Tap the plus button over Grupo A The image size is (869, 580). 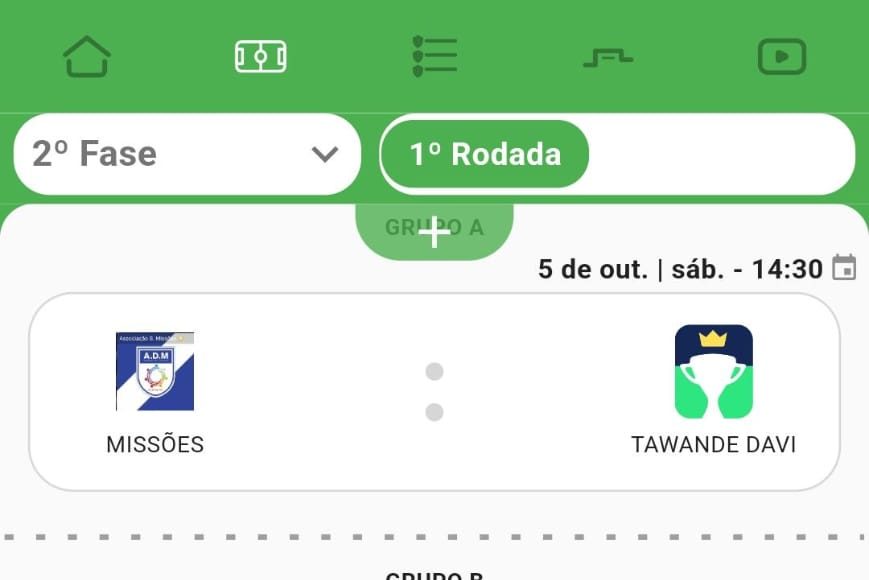(x=435, y=232)
